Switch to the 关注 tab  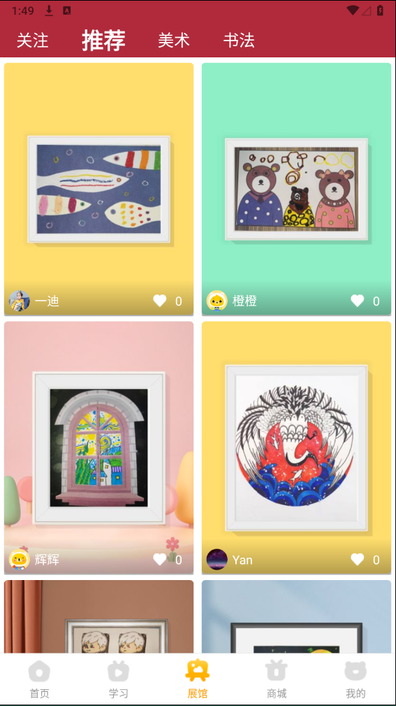pyautogui.click(x=32, y=41)
